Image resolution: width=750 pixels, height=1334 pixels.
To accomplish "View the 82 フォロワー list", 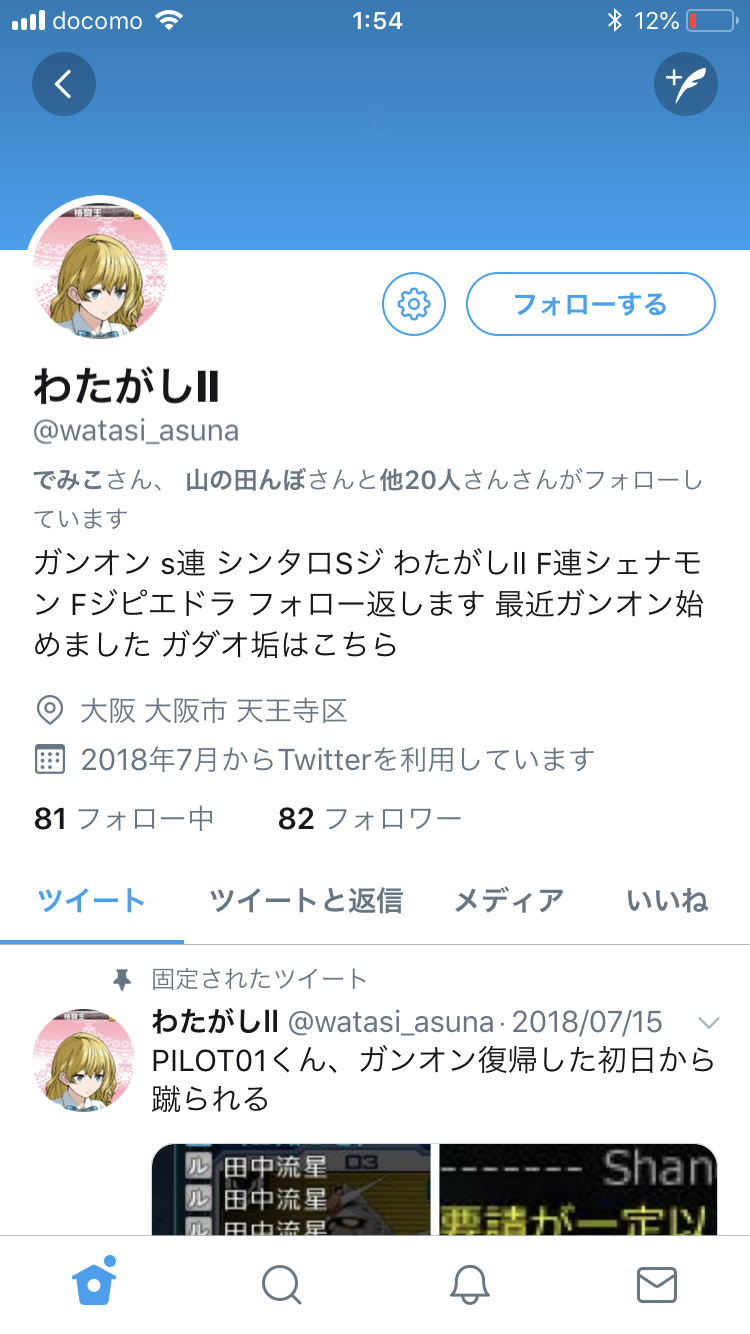I will point(370,819).
